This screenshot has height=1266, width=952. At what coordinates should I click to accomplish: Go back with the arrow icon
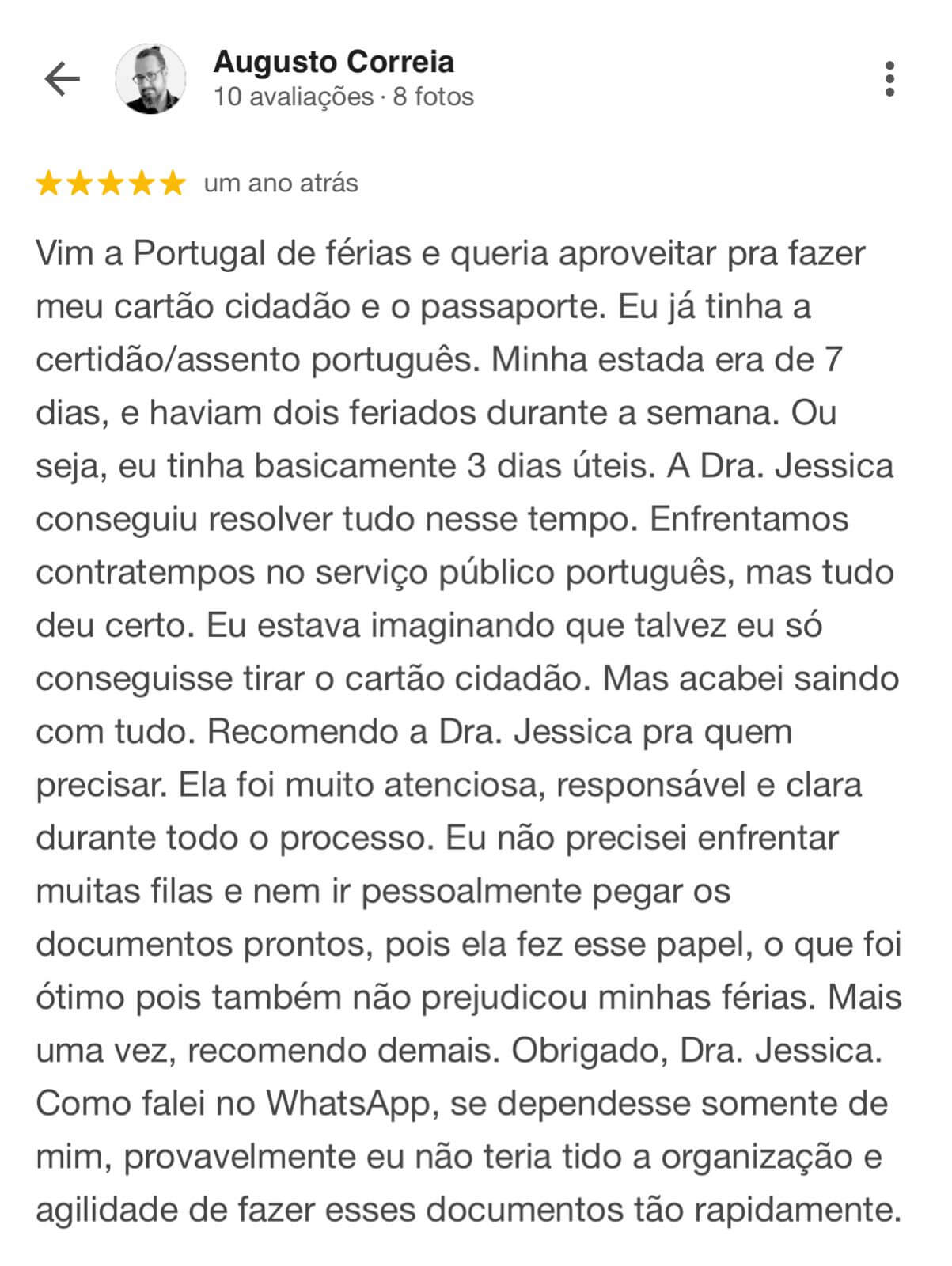point(62,79)
